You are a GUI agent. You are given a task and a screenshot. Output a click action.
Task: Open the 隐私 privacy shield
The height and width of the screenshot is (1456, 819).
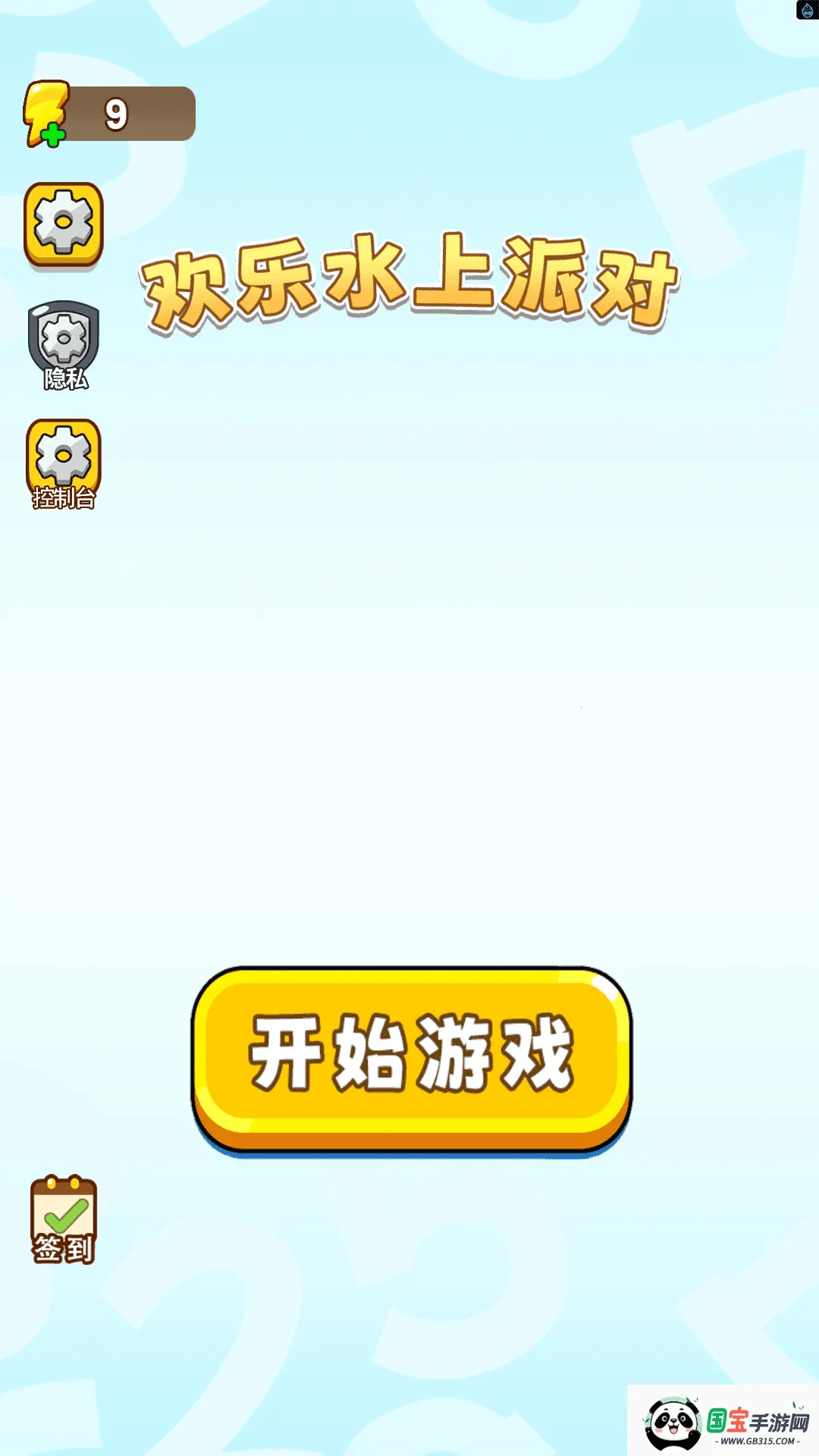tap(64, 345)
